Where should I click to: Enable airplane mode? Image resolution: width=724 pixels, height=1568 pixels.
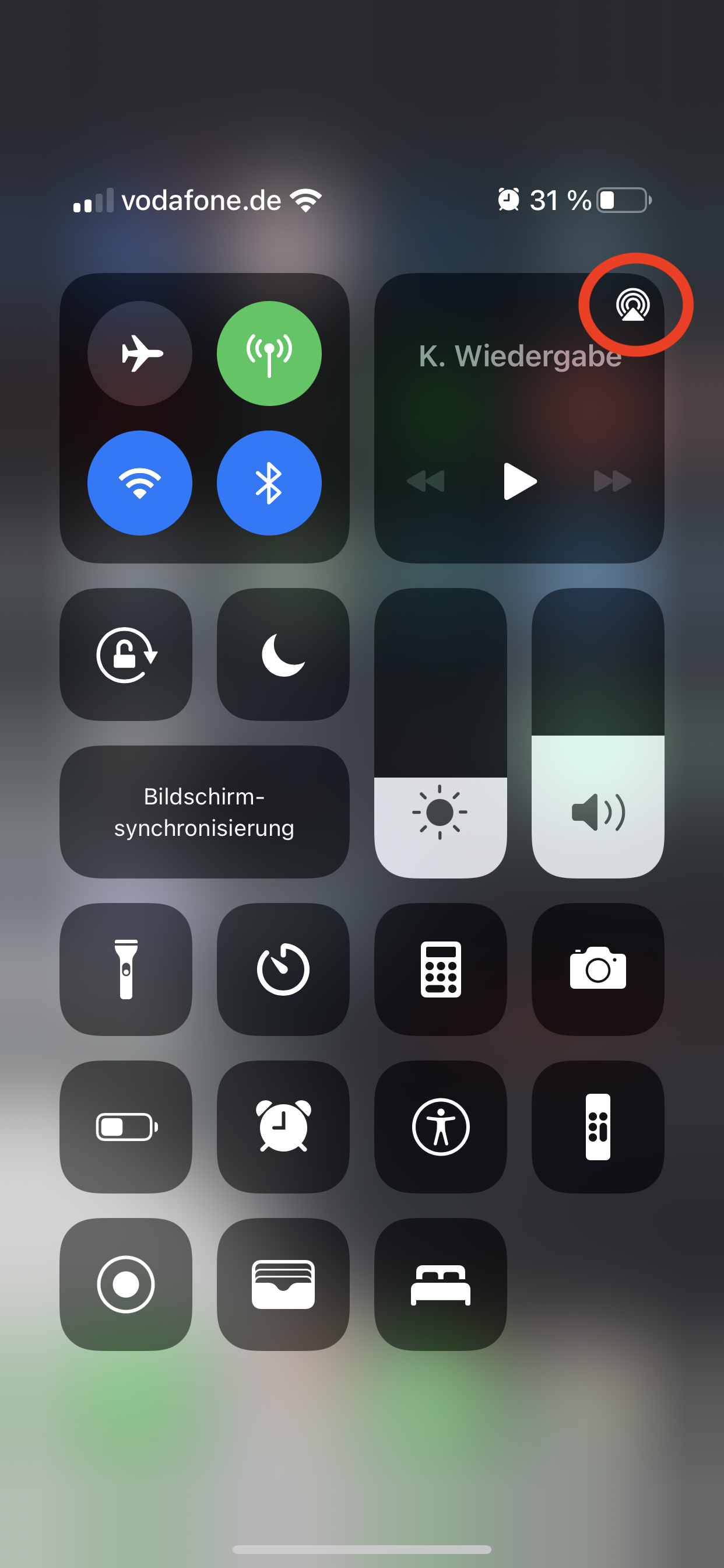point(140,353)
